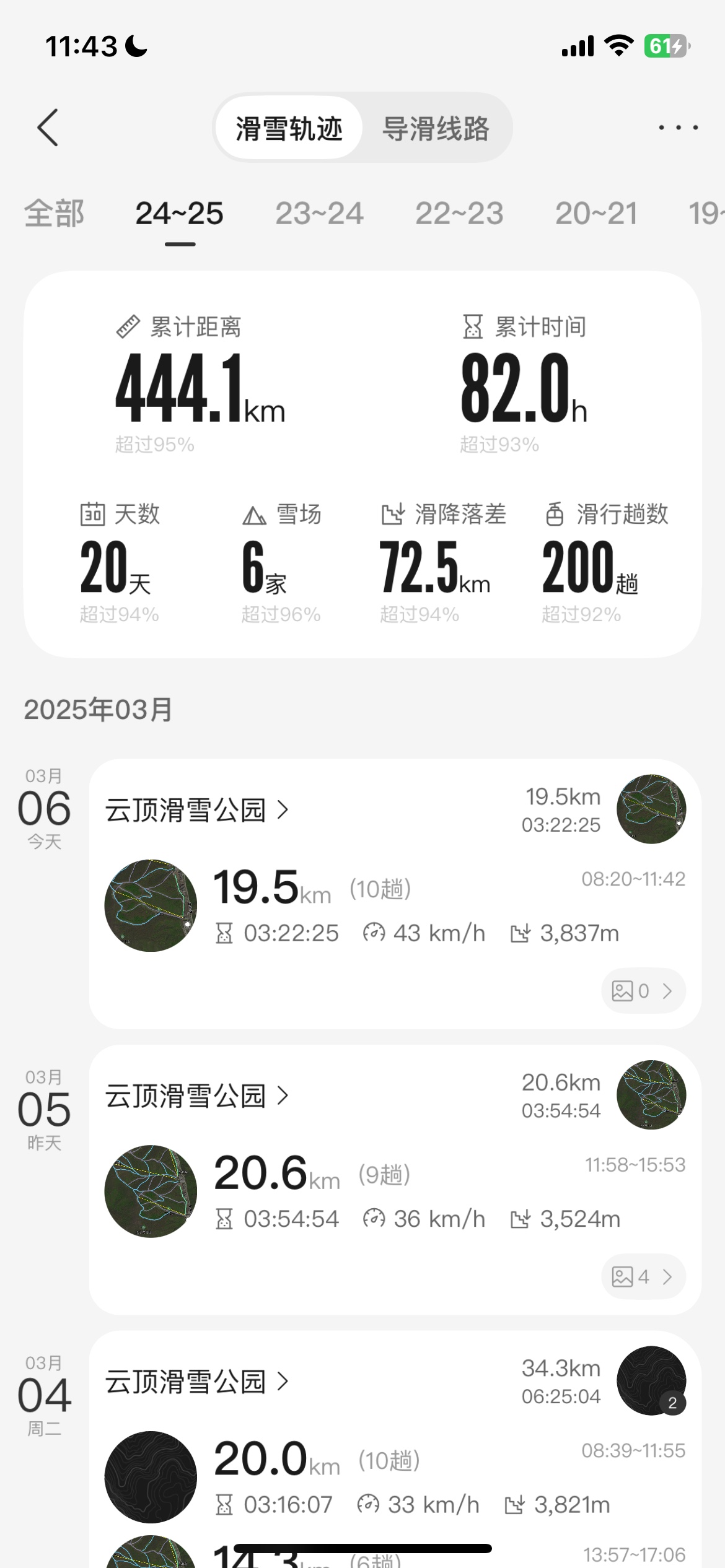The height and width of the screenshot is (1568, 725).
Task: Show the 全部 seasons tab
Action: pos(54,214)
